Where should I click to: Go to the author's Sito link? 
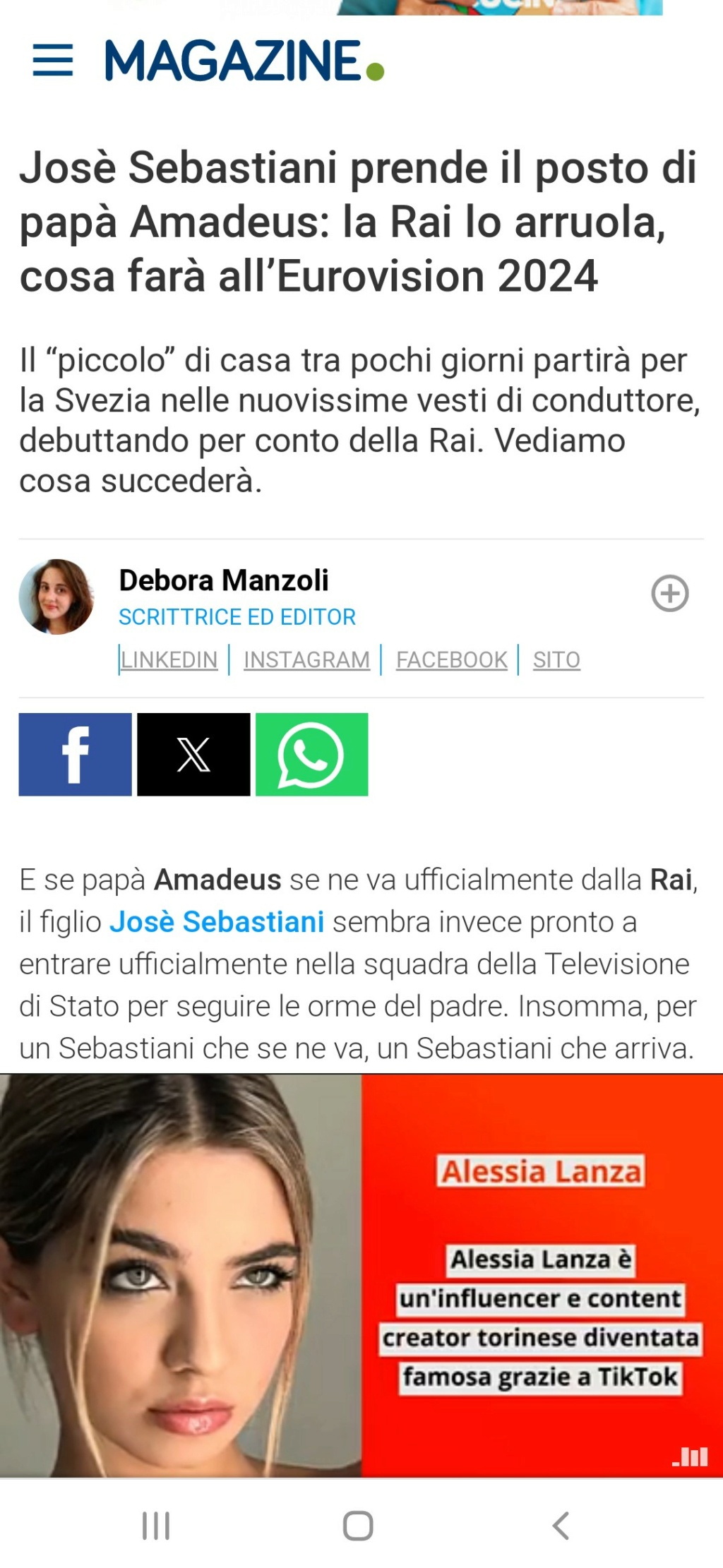click(x=556, y=659)
